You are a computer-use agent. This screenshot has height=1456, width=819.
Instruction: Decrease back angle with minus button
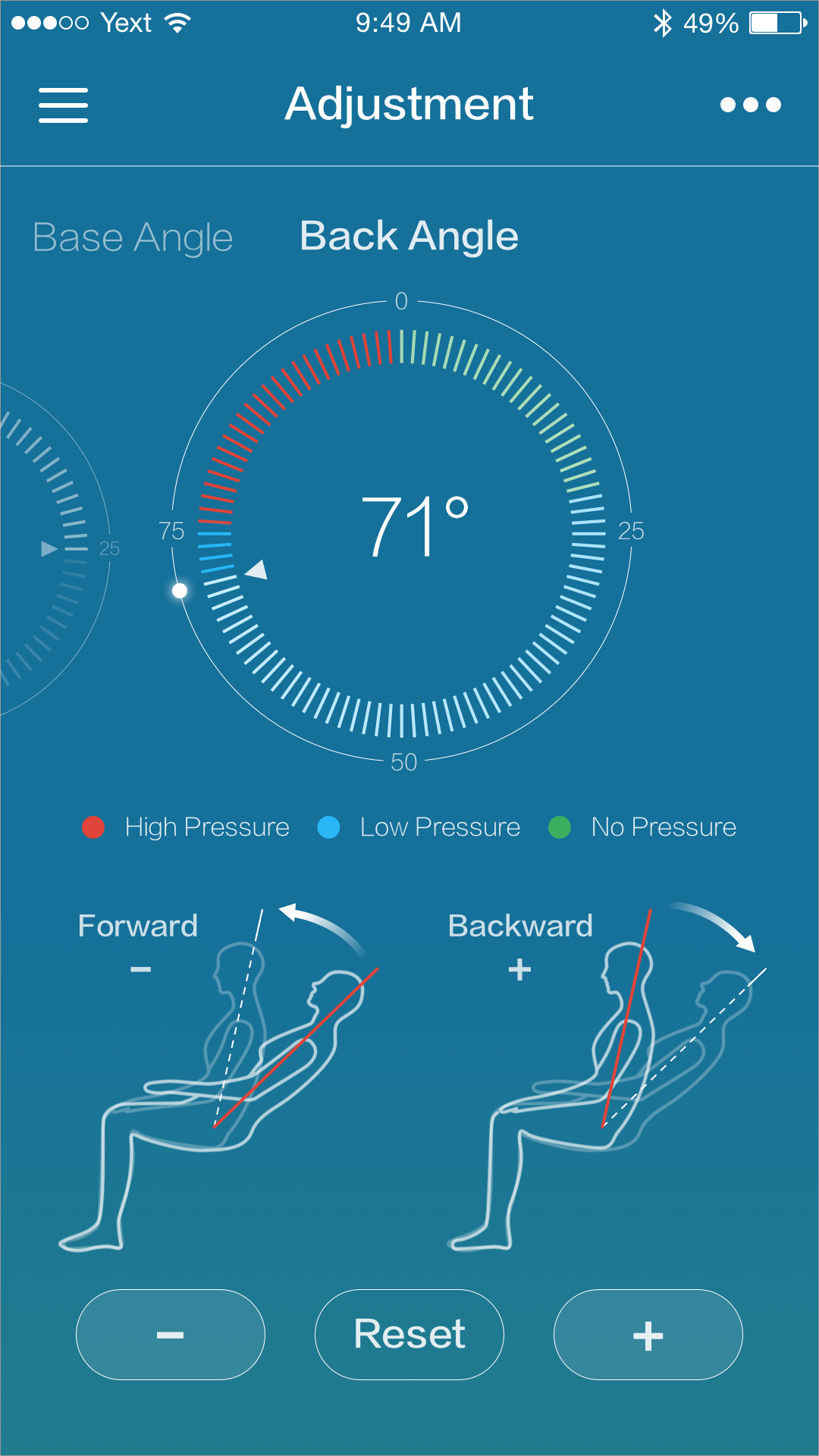pos(171,1335)
